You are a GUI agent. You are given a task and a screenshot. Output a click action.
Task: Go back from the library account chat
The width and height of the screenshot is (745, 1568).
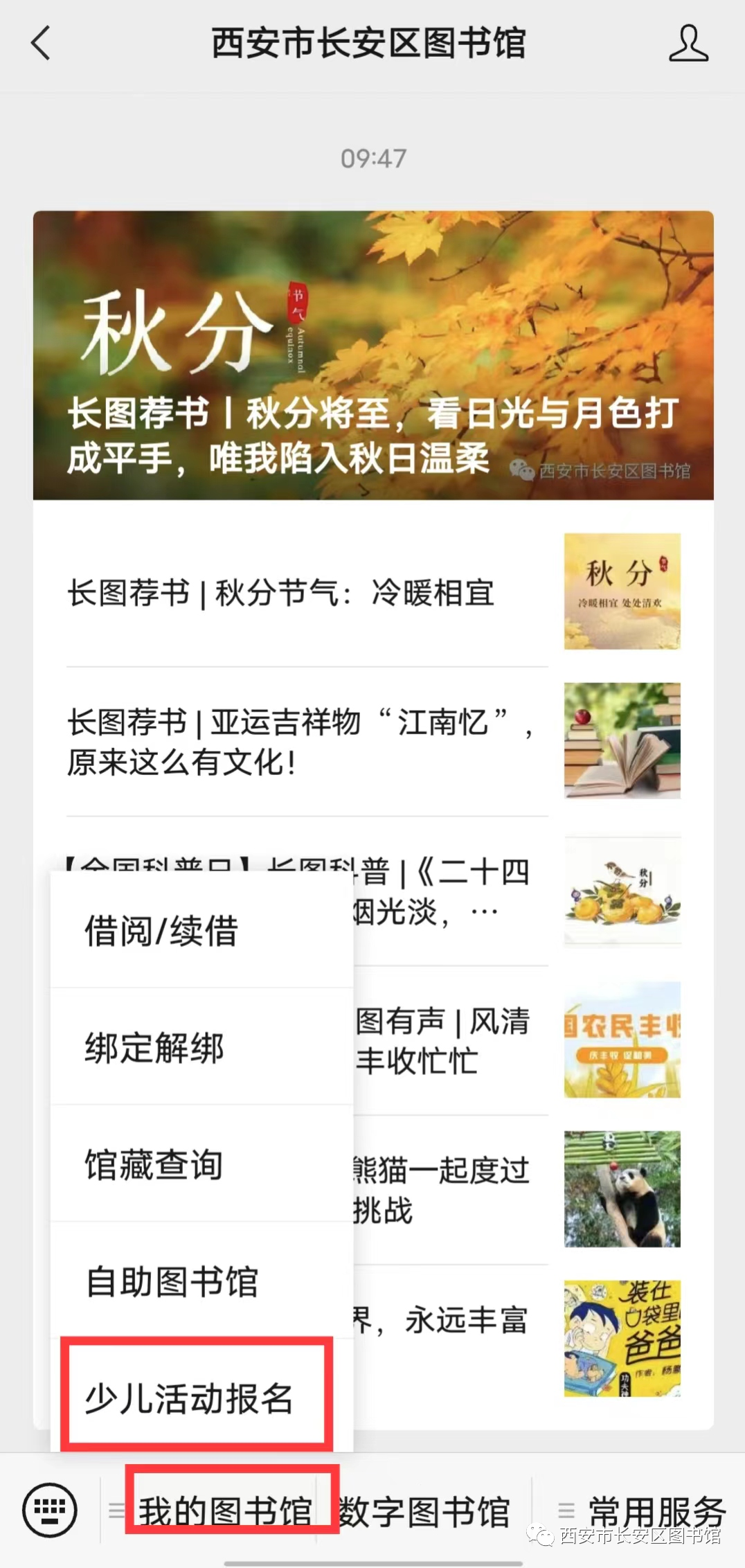click(x=42, y=43)
